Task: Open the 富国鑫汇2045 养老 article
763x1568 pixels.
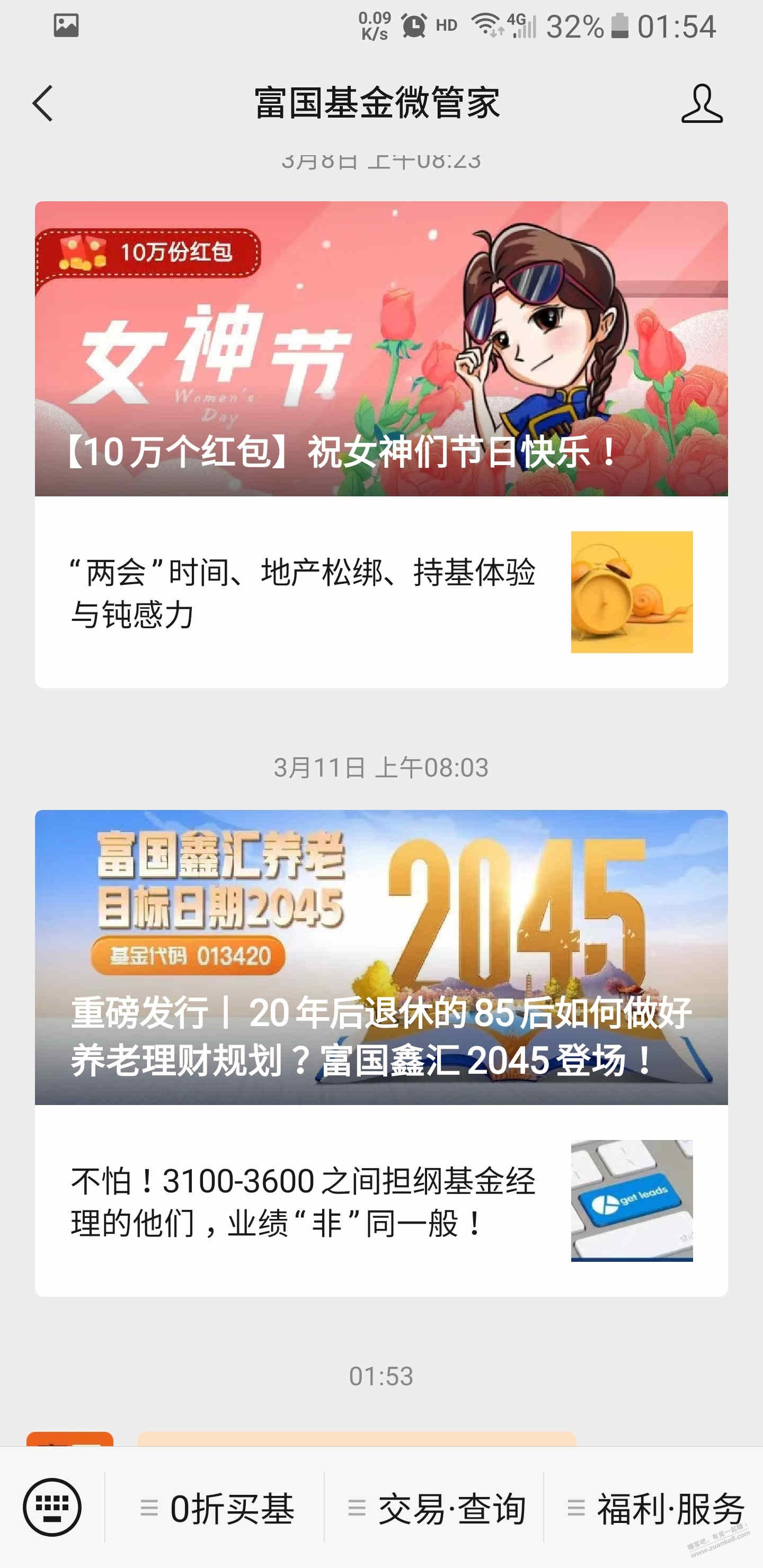Action: (x=381, y=957)
